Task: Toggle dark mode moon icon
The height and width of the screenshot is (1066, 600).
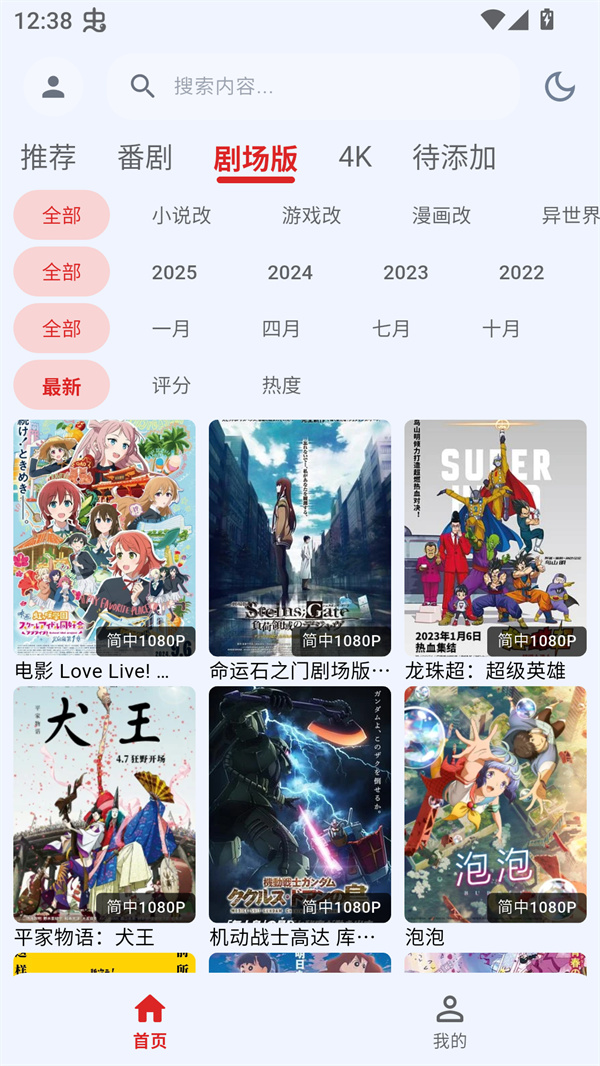Action: click(x=559, y=87)
